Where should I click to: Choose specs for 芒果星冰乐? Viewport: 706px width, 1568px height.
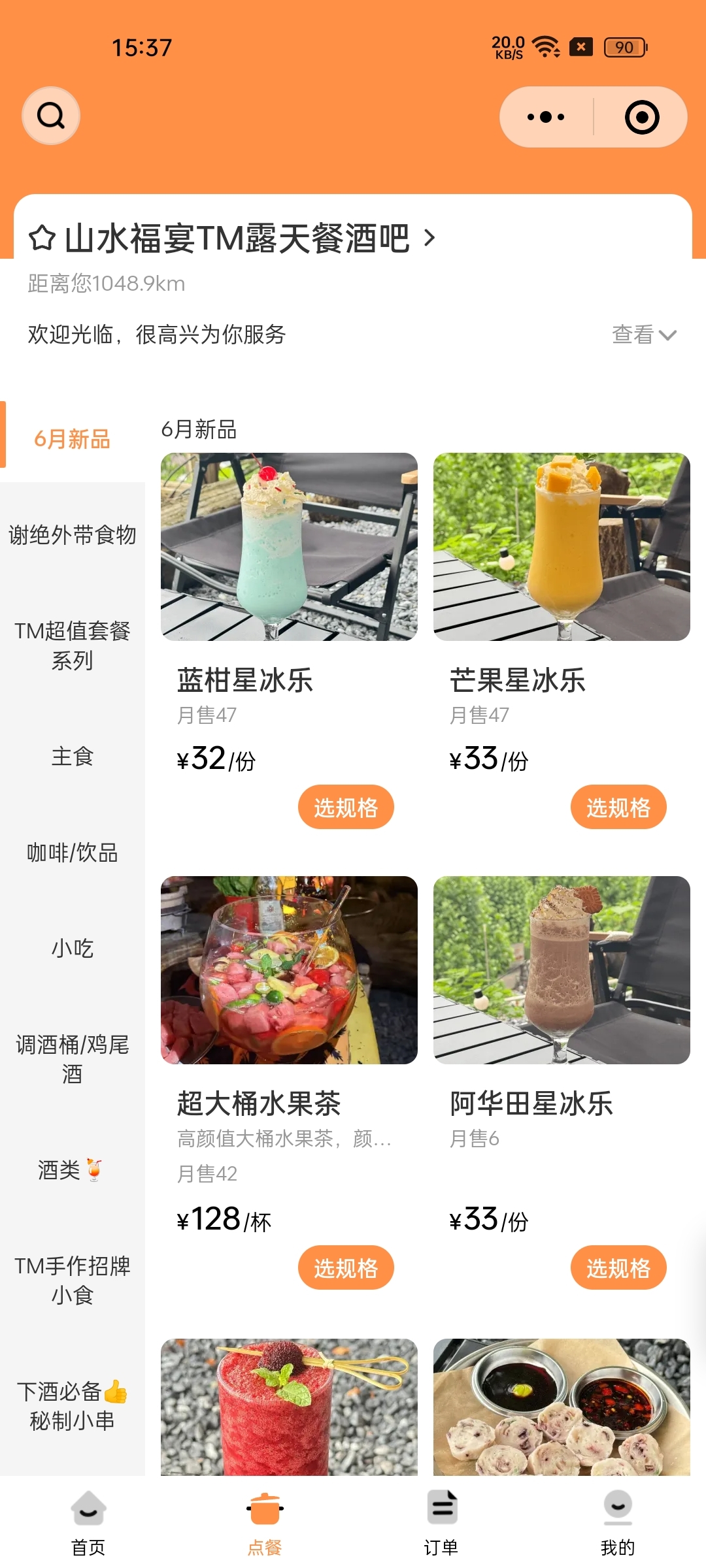coord(618,808)
